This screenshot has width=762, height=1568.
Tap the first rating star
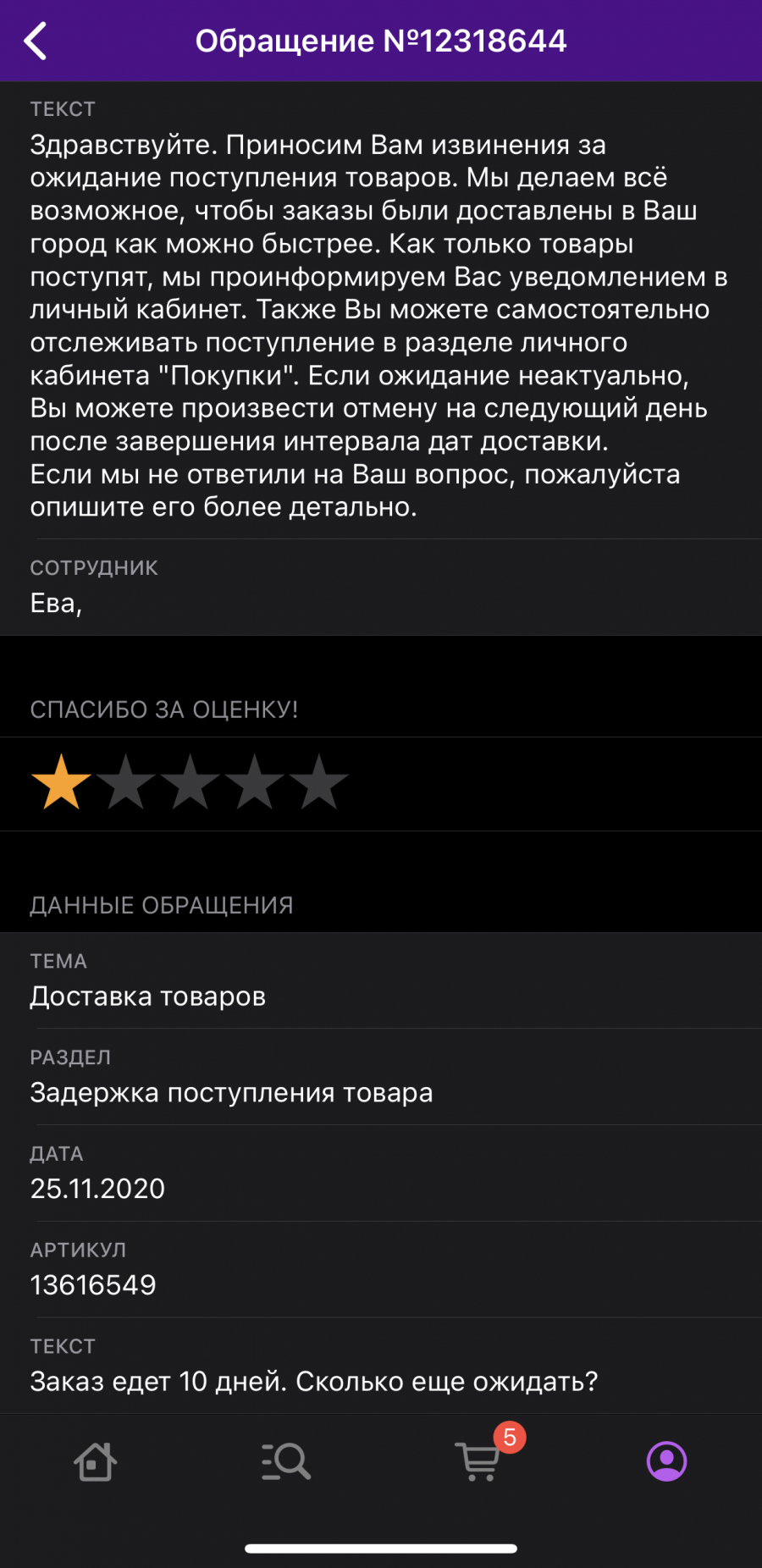[x=61, y=781]
